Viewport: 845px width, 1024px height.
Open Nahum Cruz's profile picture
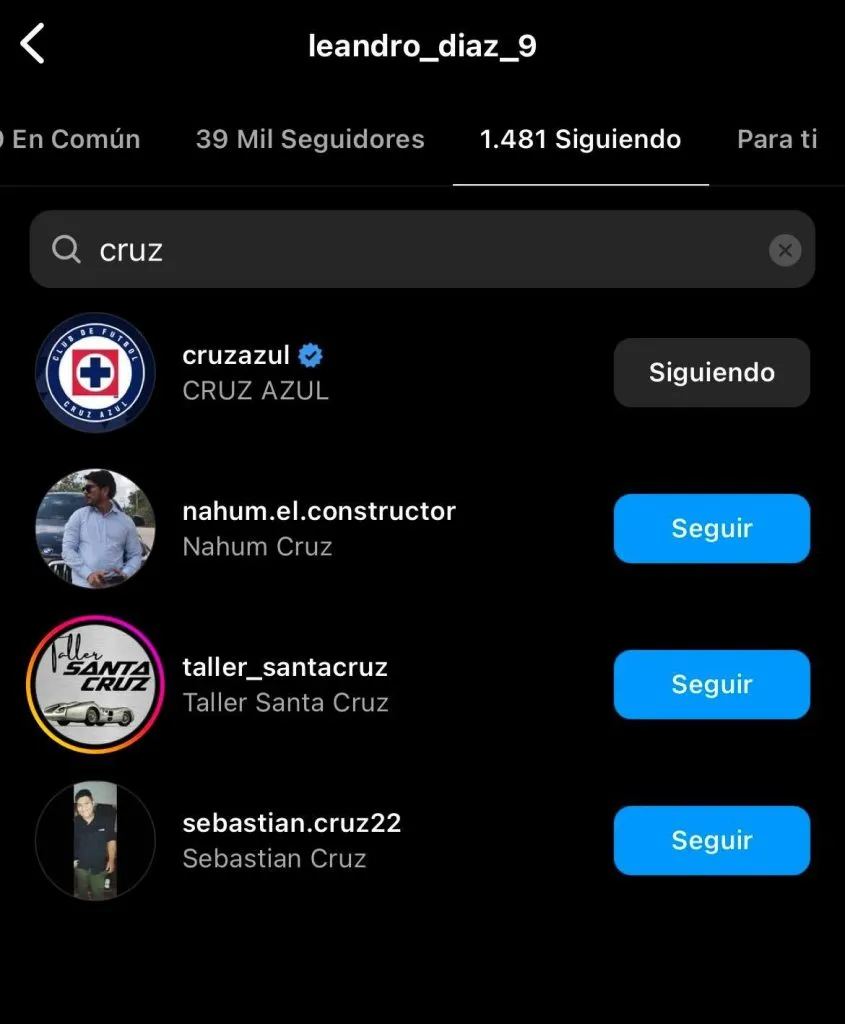click(95, 528)
